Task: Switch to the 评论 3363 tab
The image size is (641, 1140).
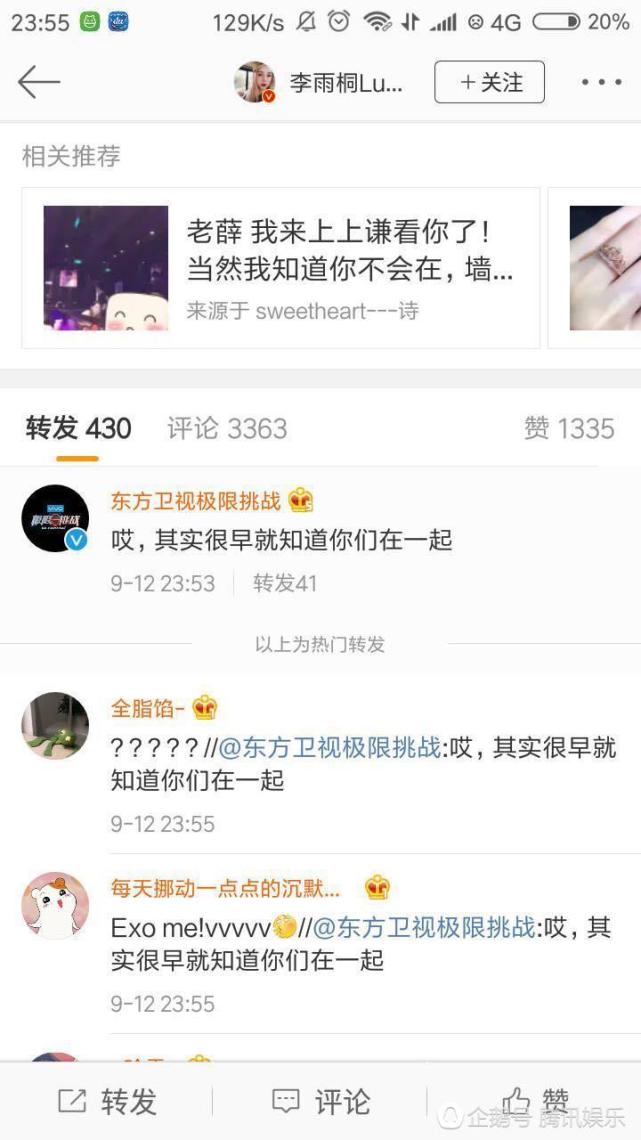Action: coord(227,428)
